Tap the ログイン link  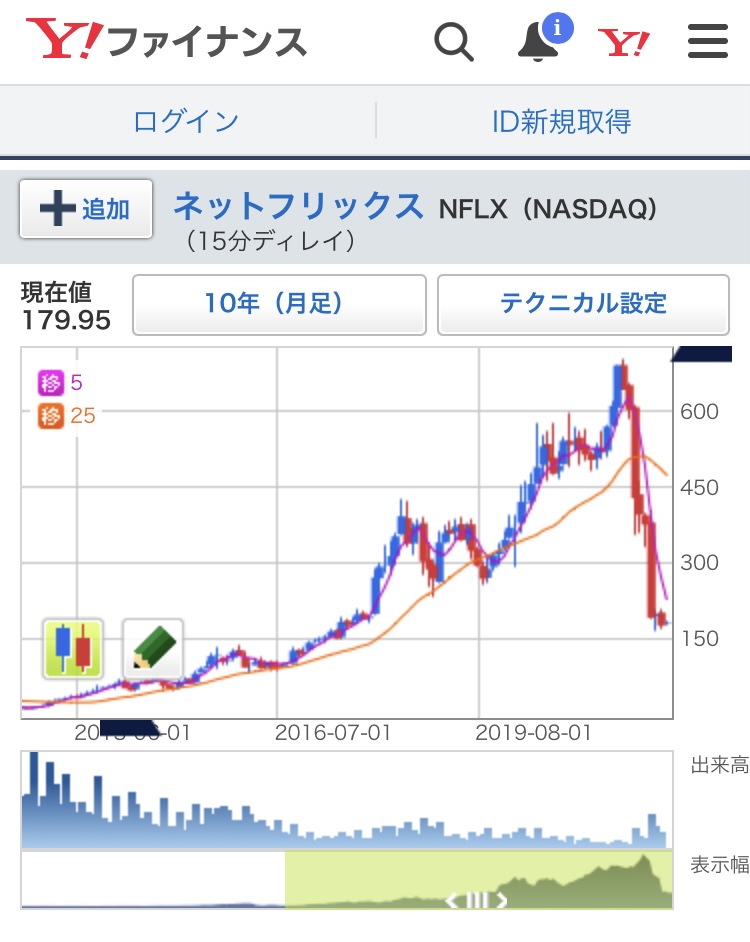(x=186, y=122)
